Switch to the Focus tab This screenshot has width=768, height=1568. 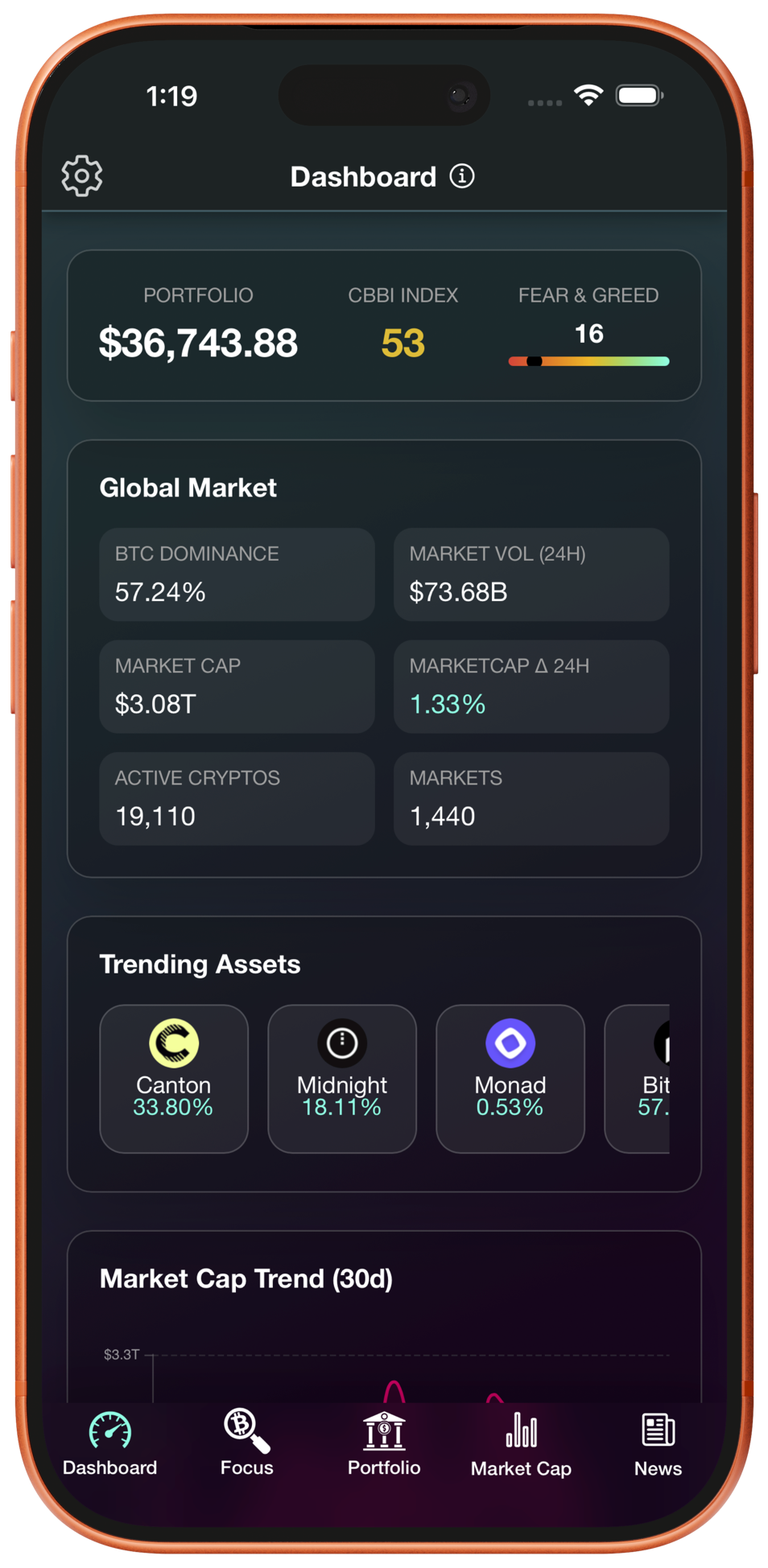pos(247,1443)
